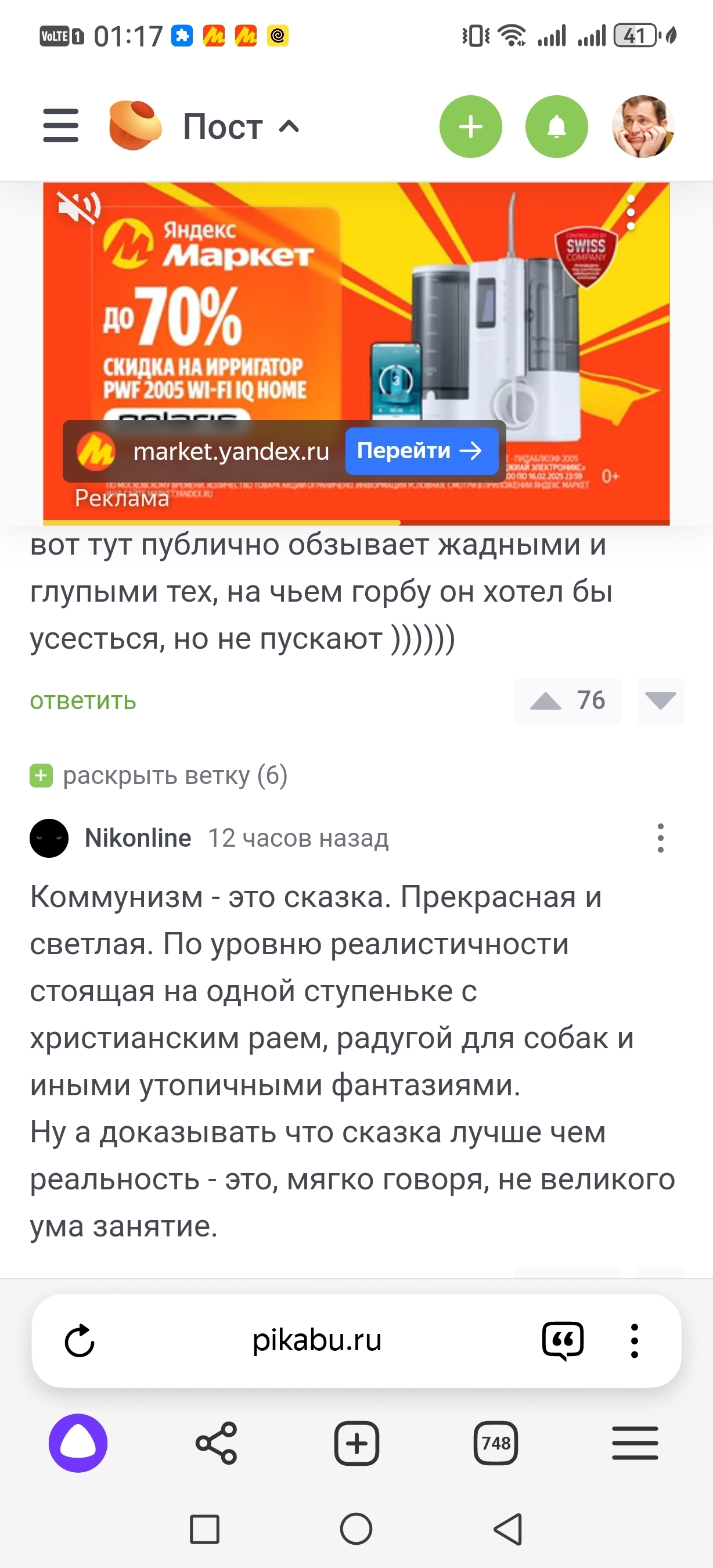The image size is (713, 1568).
Task: Open the hamburger navigation menu
Action: pyautogui.click(x=61, y=126)
